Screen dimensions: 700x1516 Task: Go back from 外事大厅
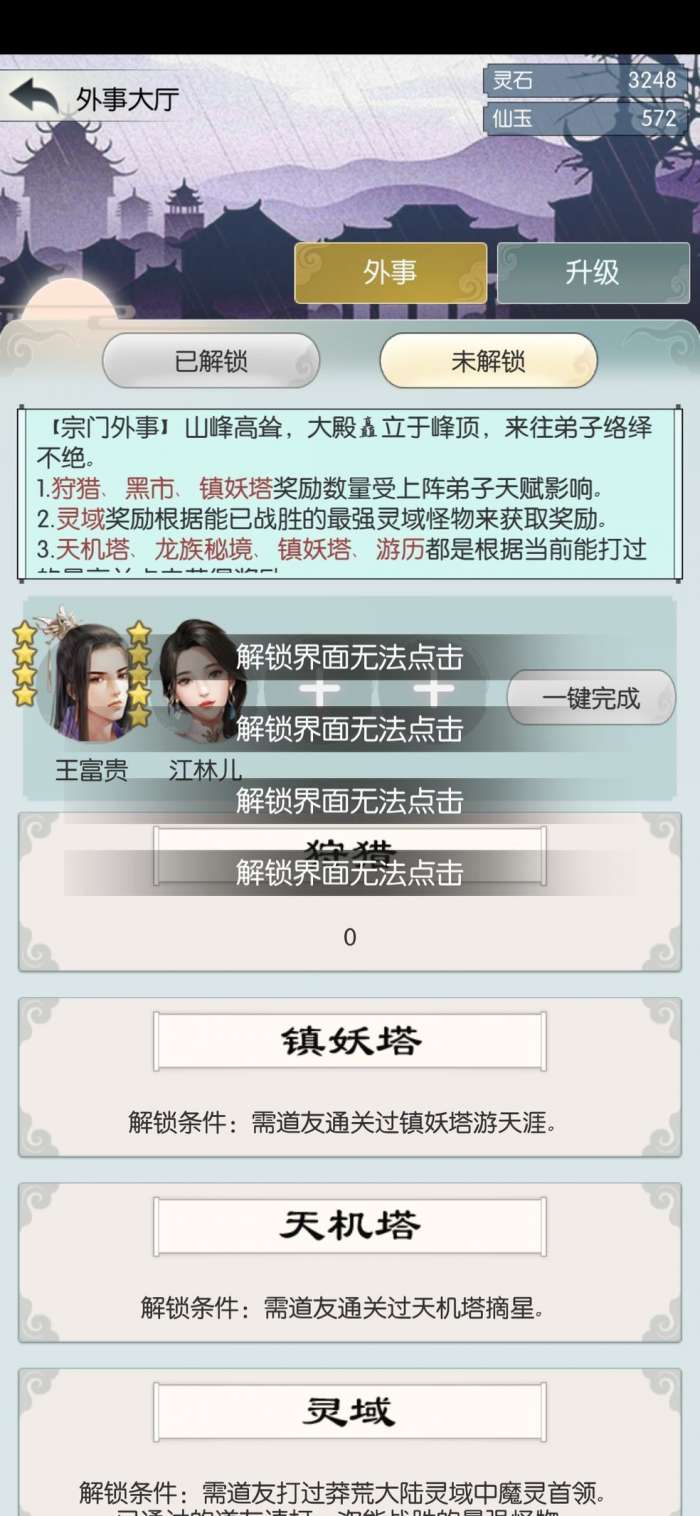pos(35,98)
